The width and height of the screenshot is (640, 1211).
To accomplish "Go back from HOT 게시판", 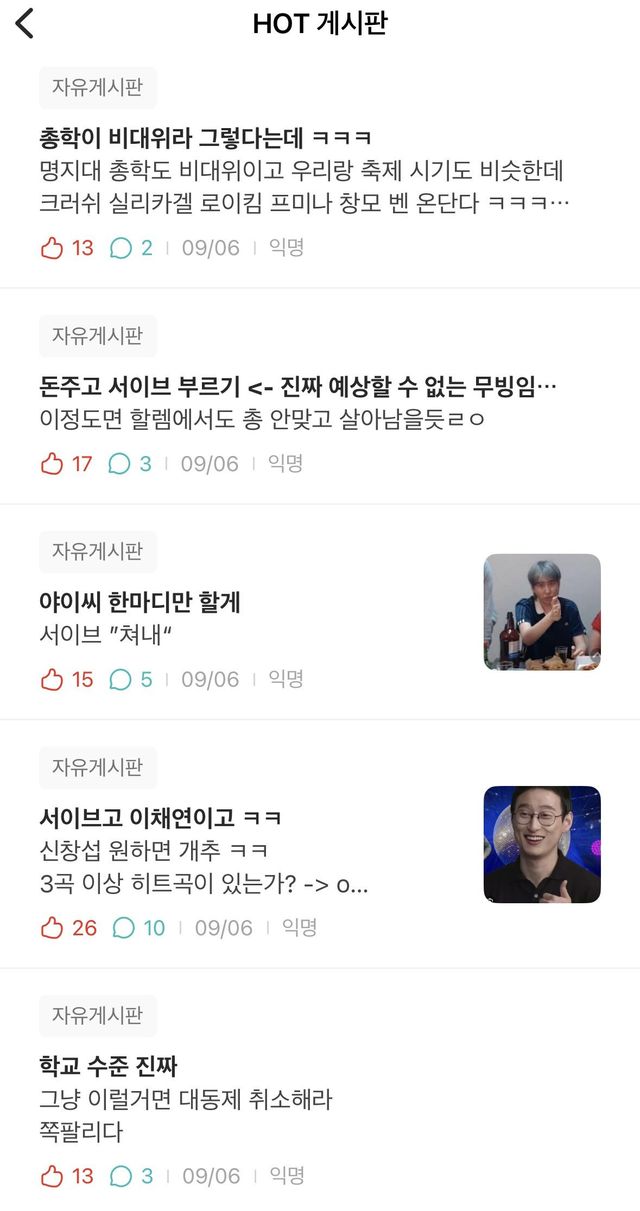I will point(26,24).
